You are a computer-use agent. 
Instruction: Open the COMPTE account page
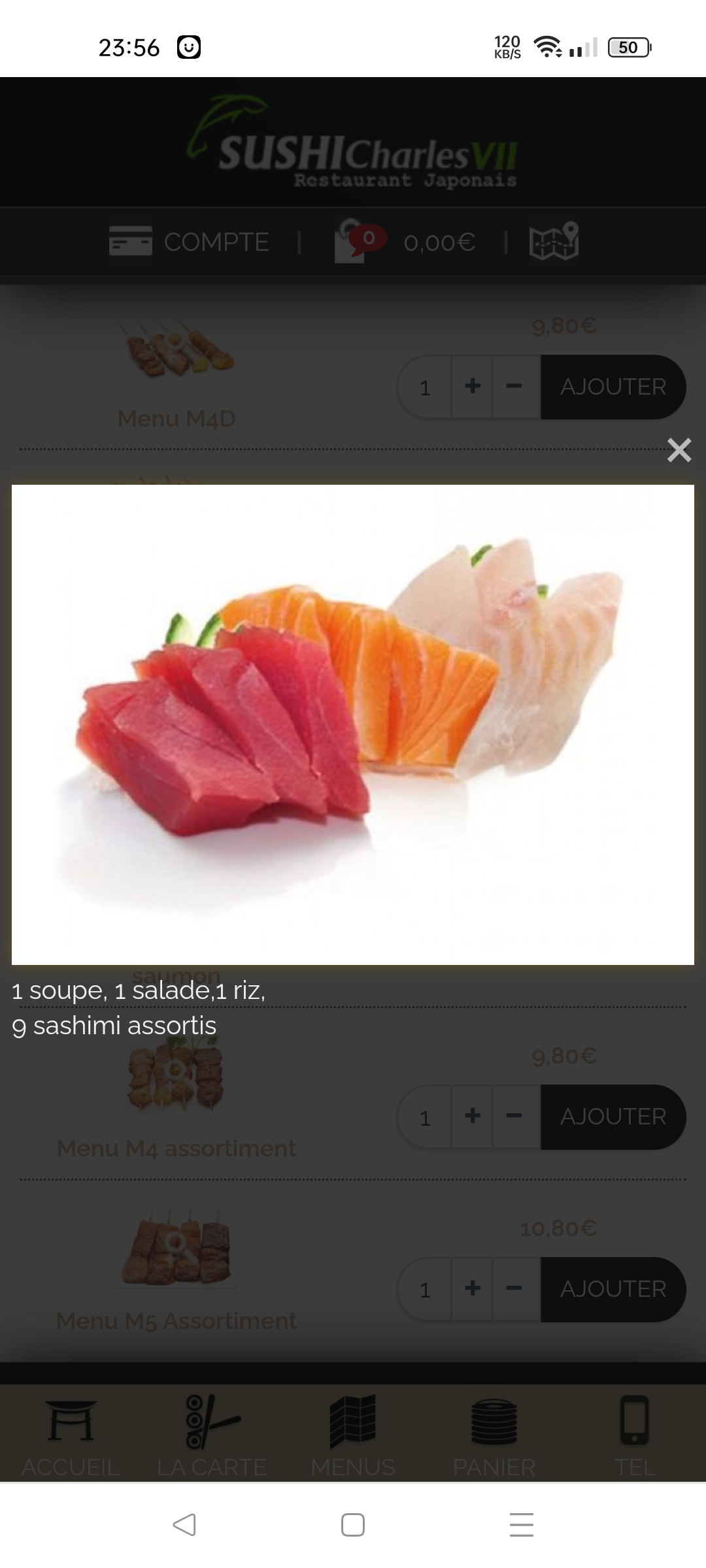[x=190, y=242]
